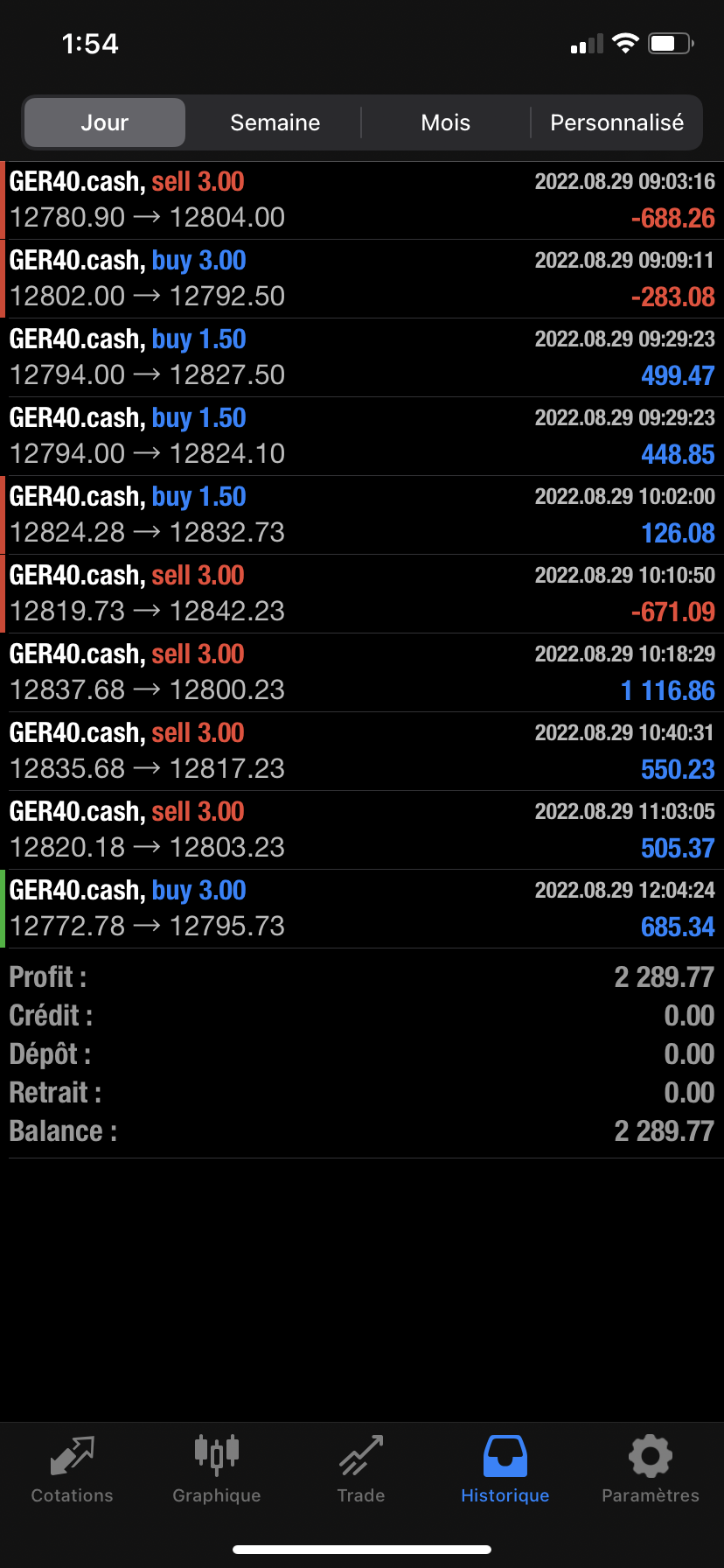Open the buy trade closed at 12:04:24

362,909
